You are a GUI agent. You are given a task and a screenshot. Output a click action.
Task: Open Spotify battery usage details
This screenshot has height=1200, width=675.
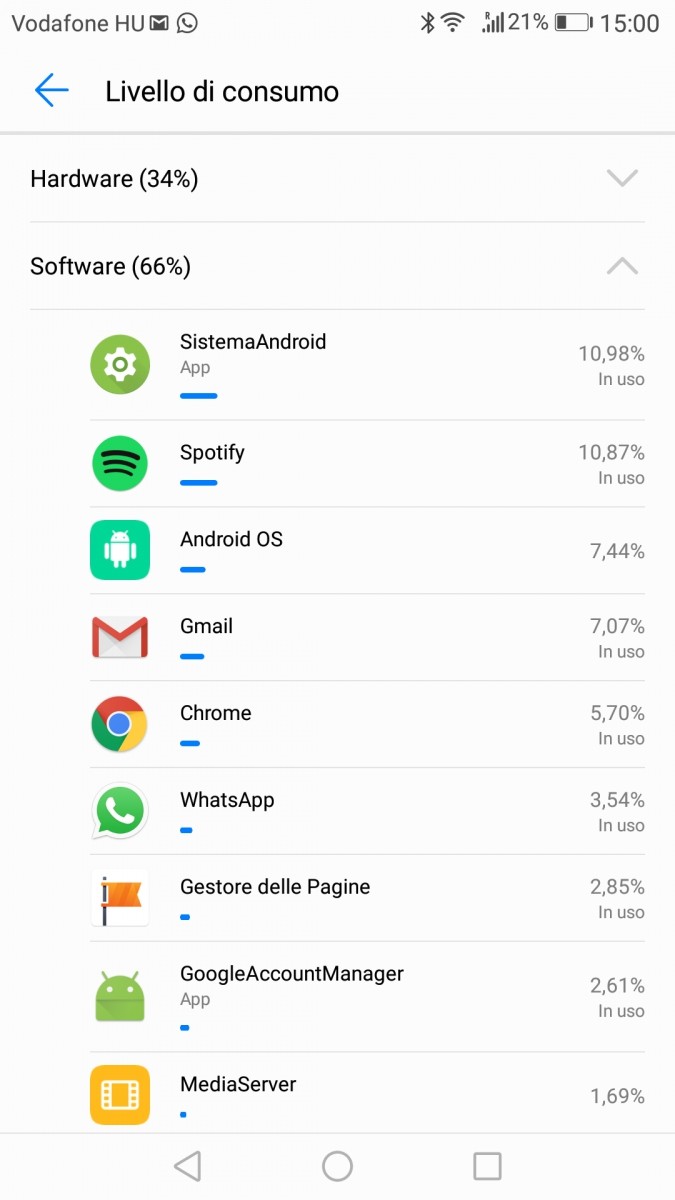[x=367, y=464]
